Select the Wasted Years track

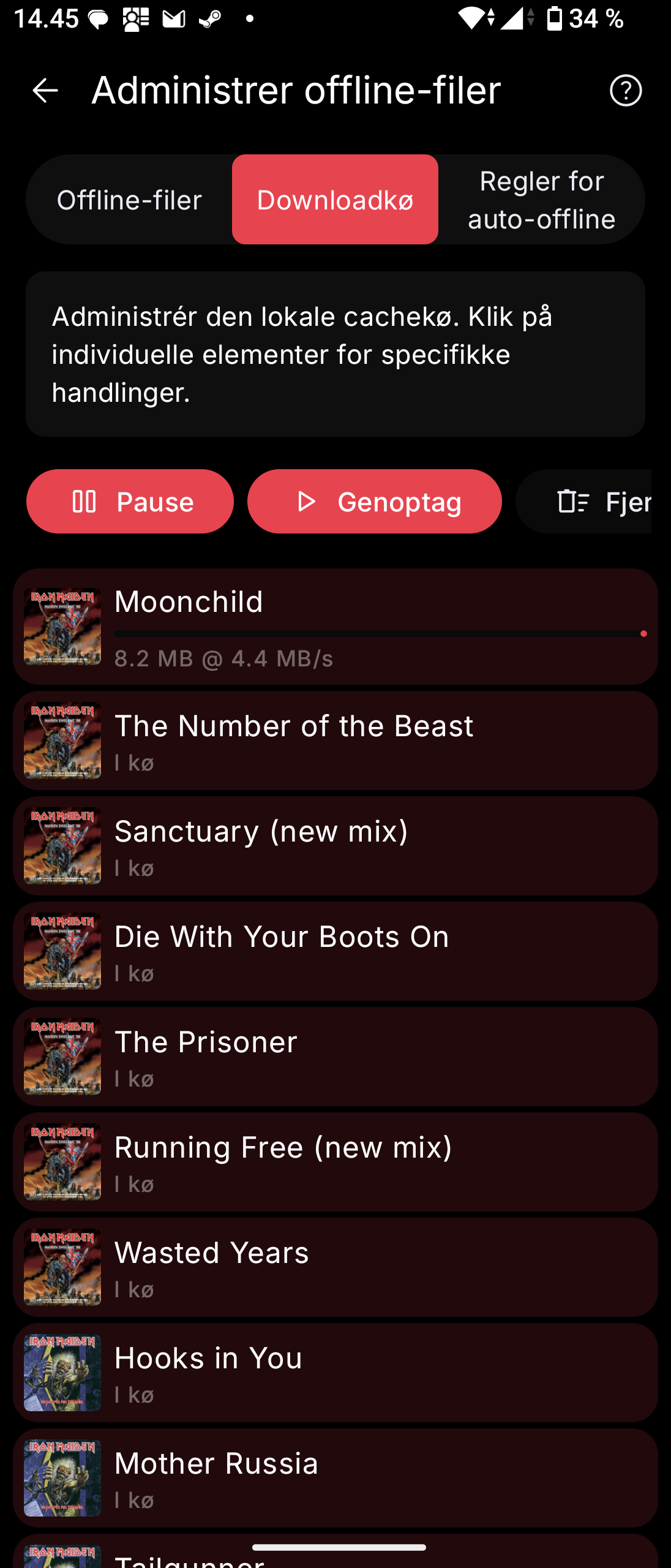coord(335,1267)
